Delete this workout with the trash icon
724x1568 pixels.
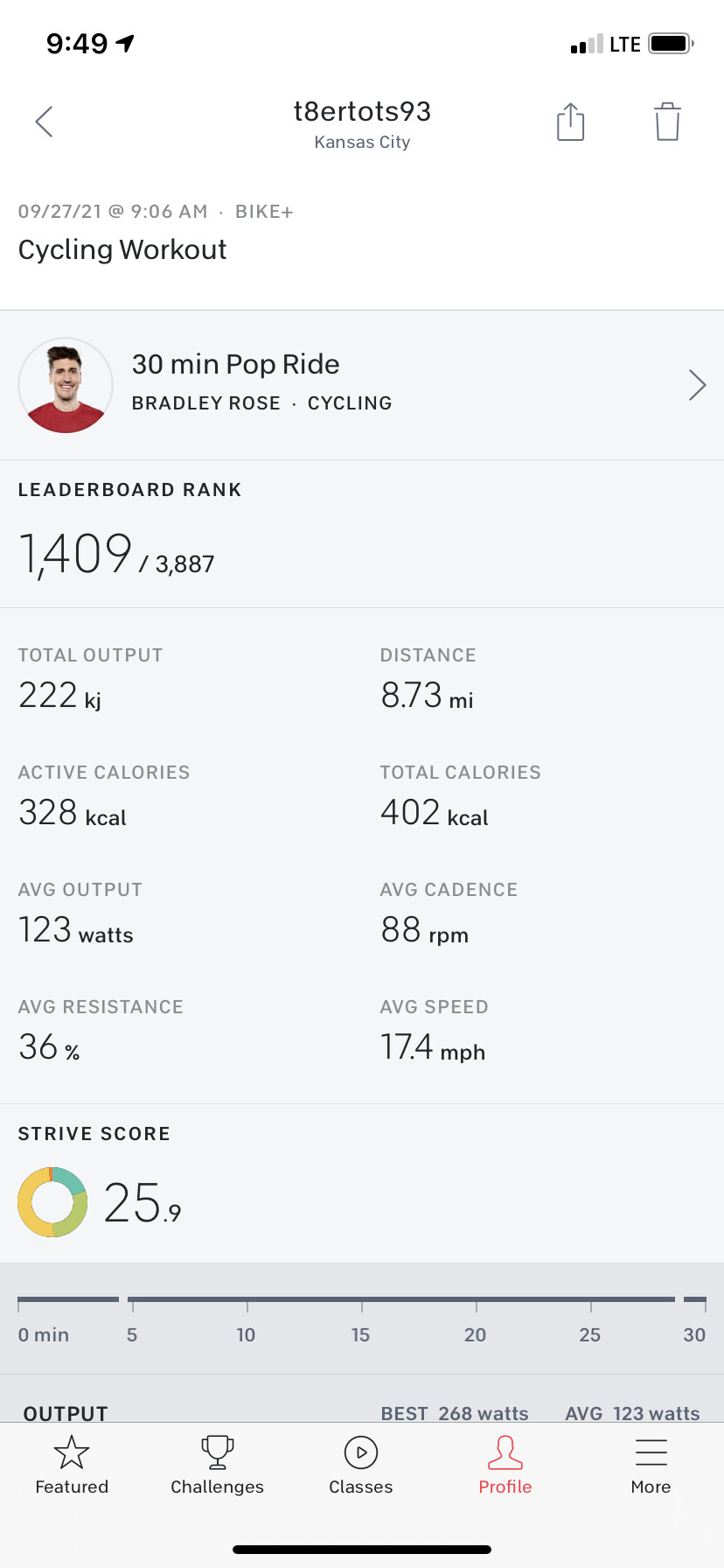[x=667, y=122]
